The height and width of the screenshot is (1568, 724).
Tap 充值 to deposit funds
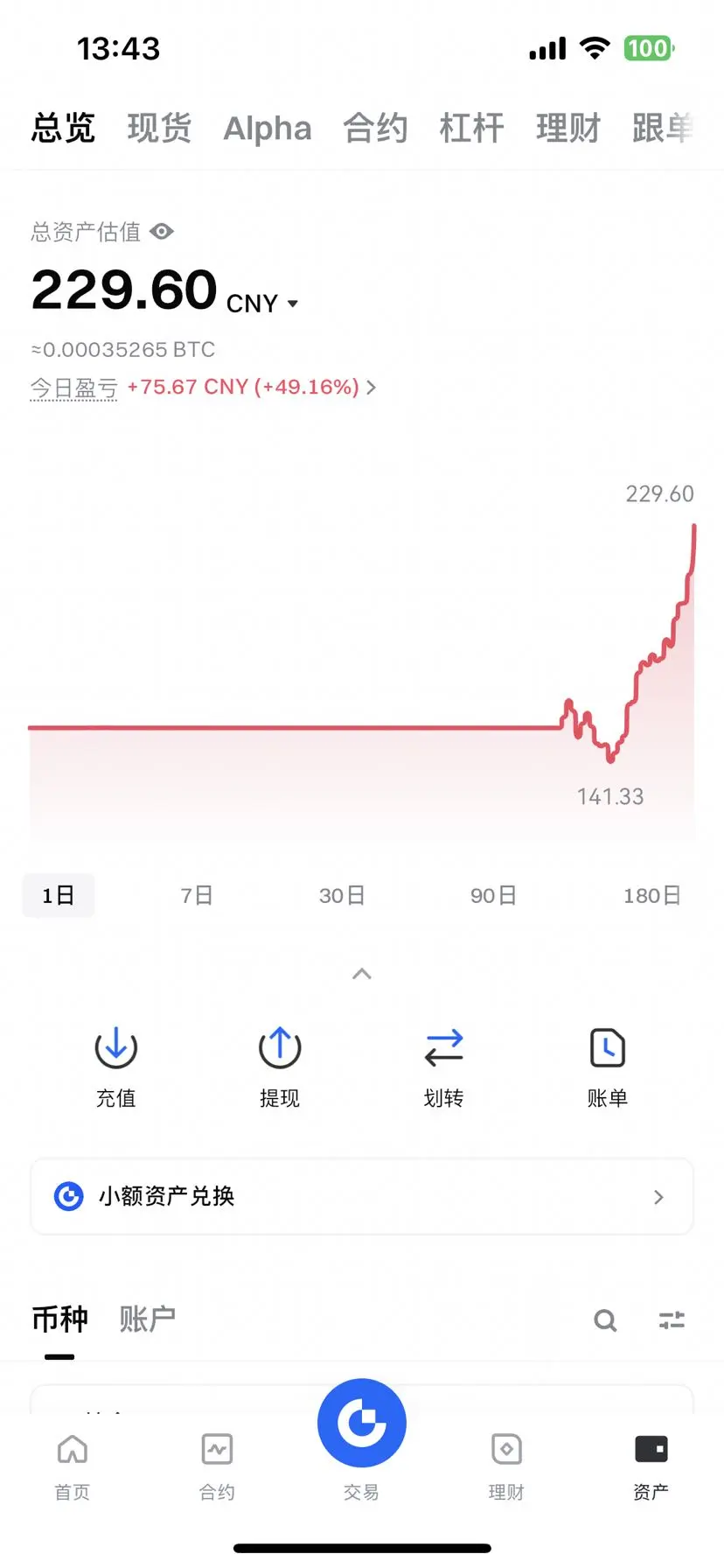click(x=116, y=1067)
